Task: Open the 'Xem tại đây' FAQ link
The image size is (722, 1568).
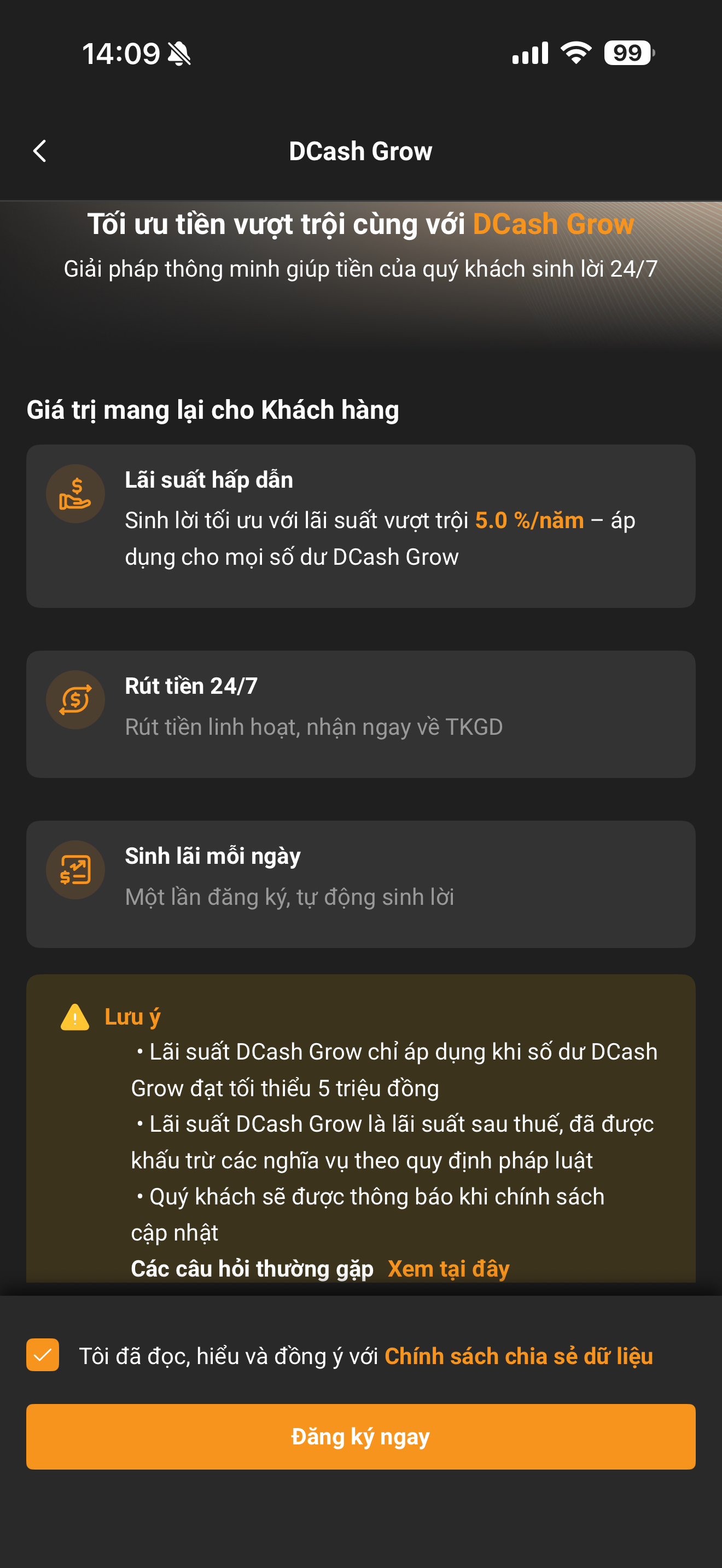Action: 448,1269
